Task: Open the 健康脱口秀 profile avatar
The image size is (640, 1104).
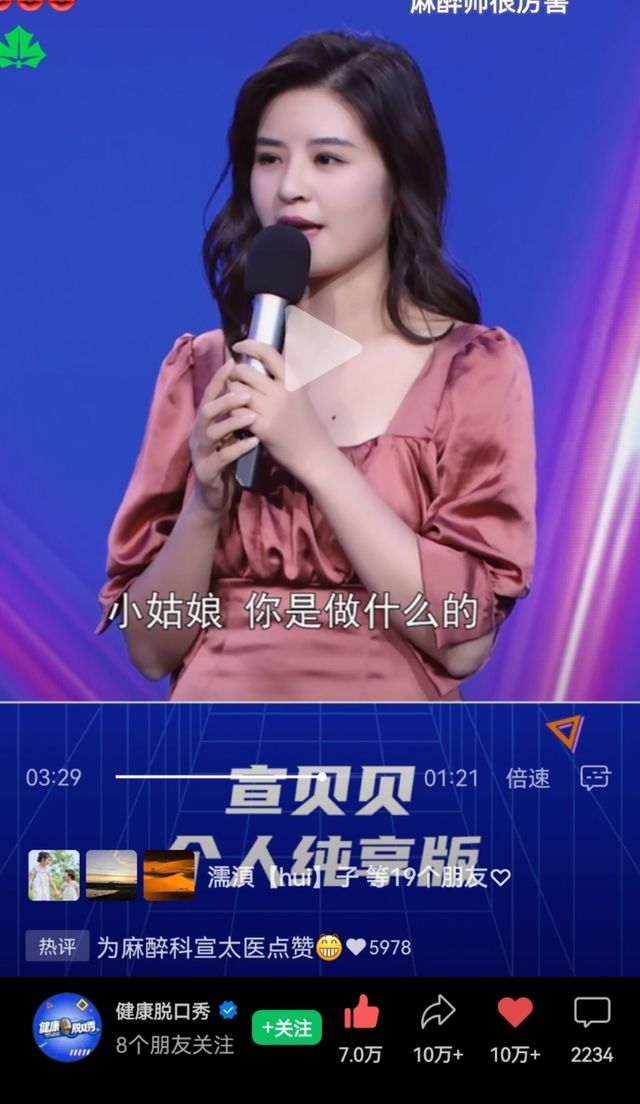Action: click(x=67, y=1027)
